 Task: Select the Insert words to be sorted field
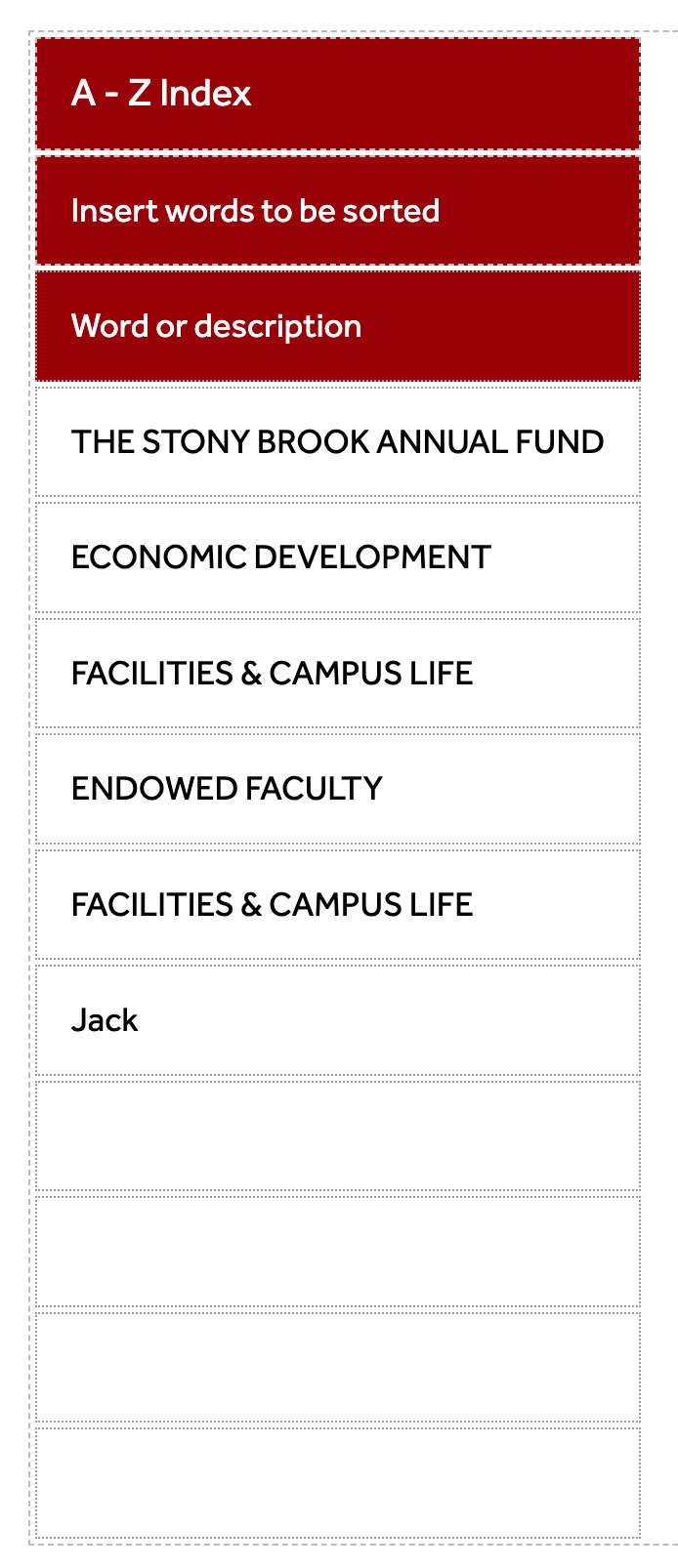coord(337,211)
